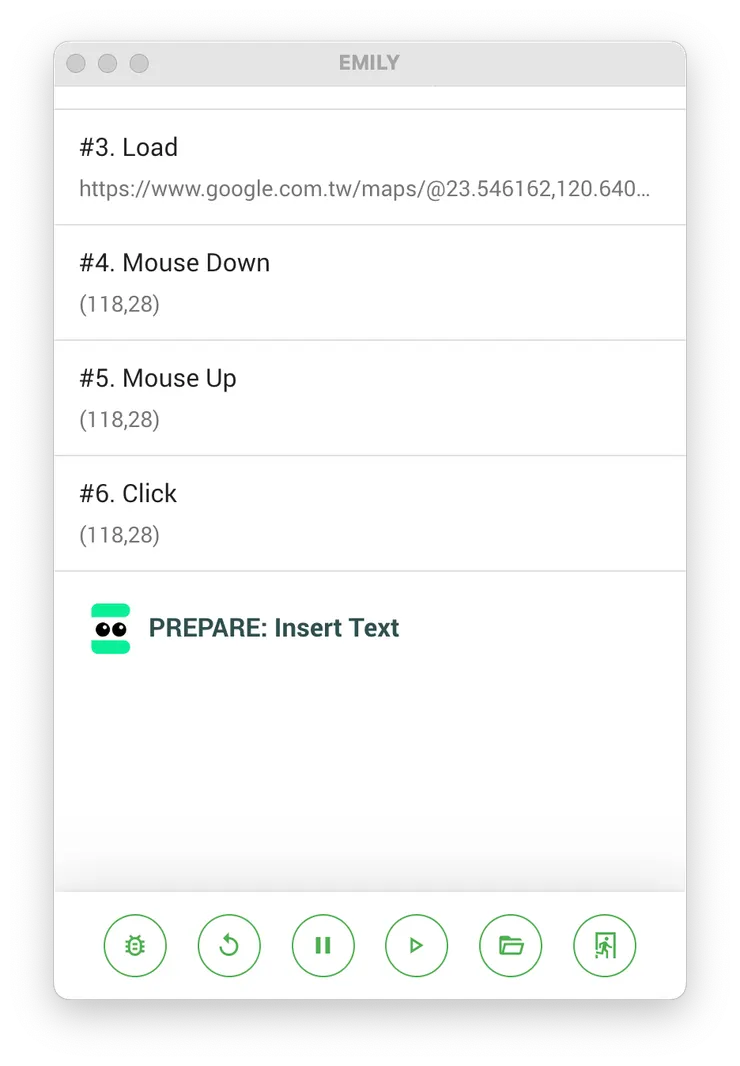Select step #6 Click row
This screenshot has height=1066, width=740.
click(x=369, y=513)
